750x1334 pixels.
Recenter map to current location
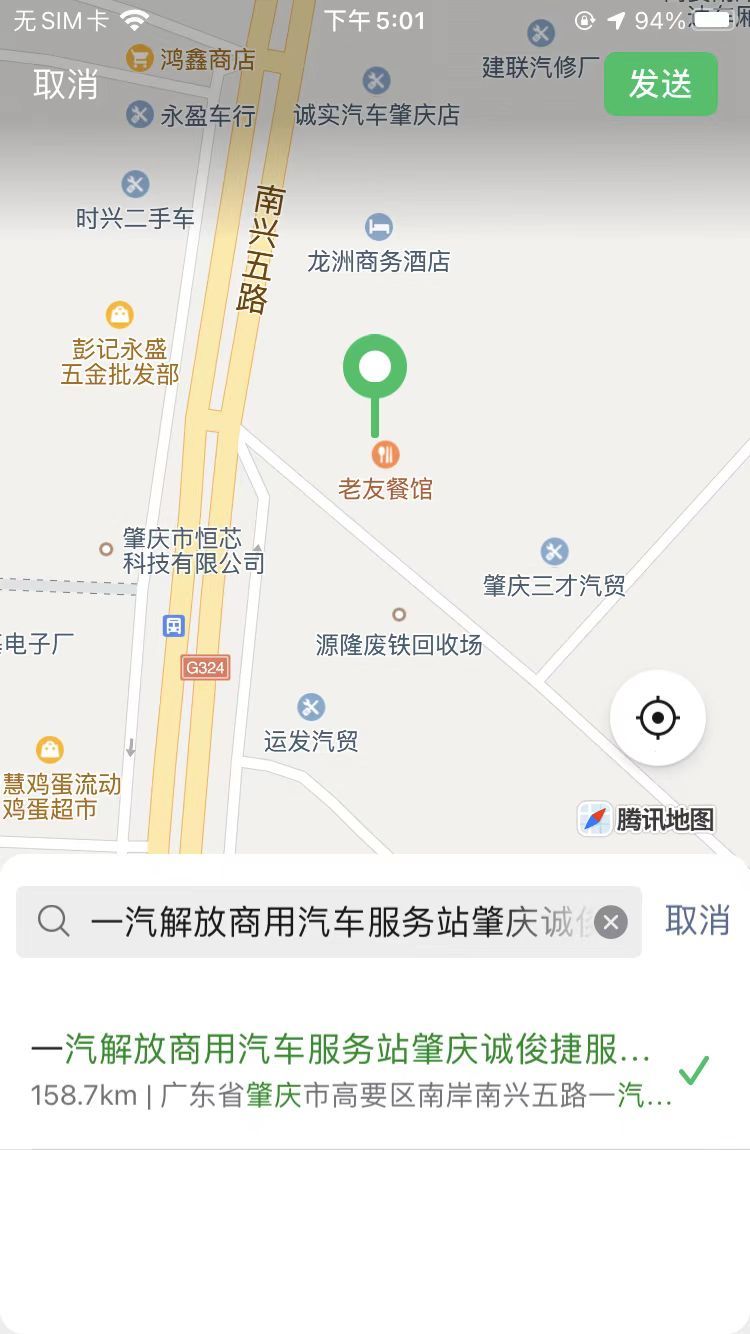tap(658, 717)
